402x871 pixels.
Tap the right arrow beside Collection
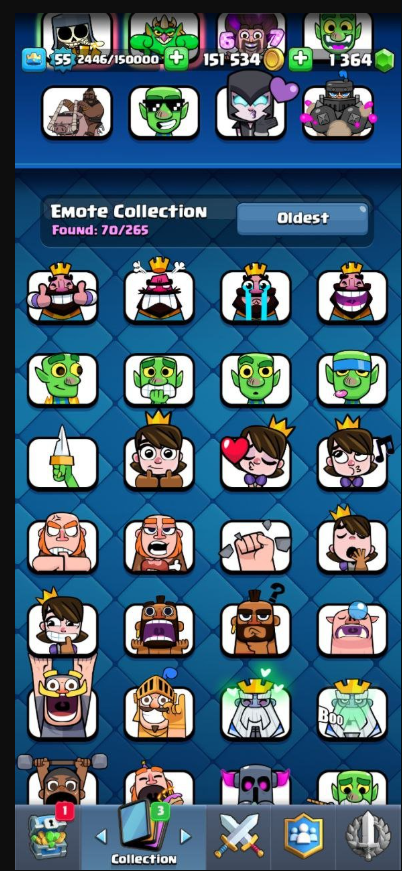tap(185, 836)
